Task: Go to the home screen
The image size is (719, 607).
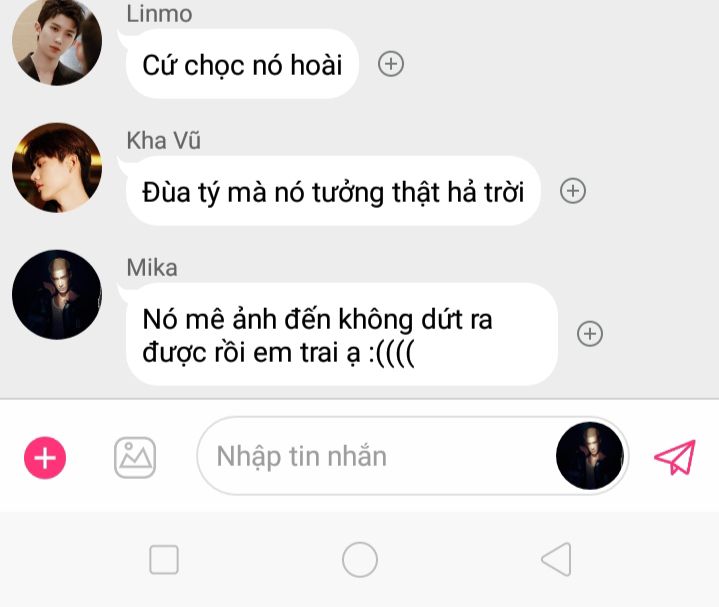Action: [x=360, y=559]
